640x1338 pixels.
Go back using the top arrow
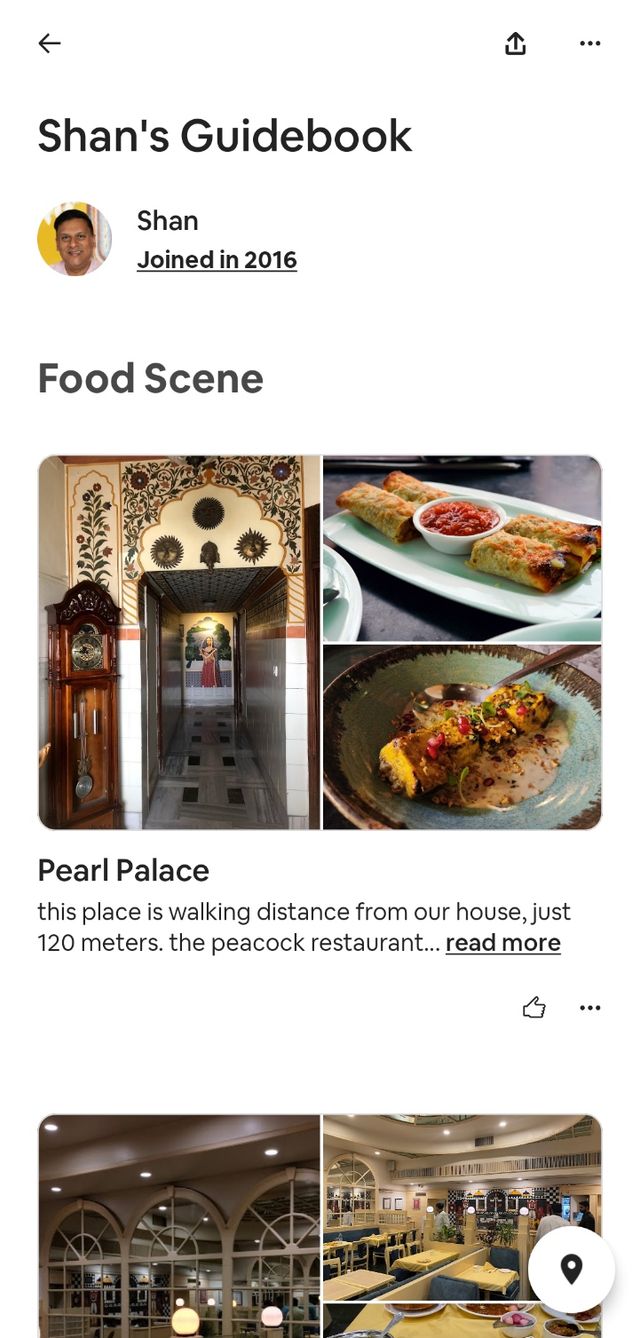(x=49, y=43)
